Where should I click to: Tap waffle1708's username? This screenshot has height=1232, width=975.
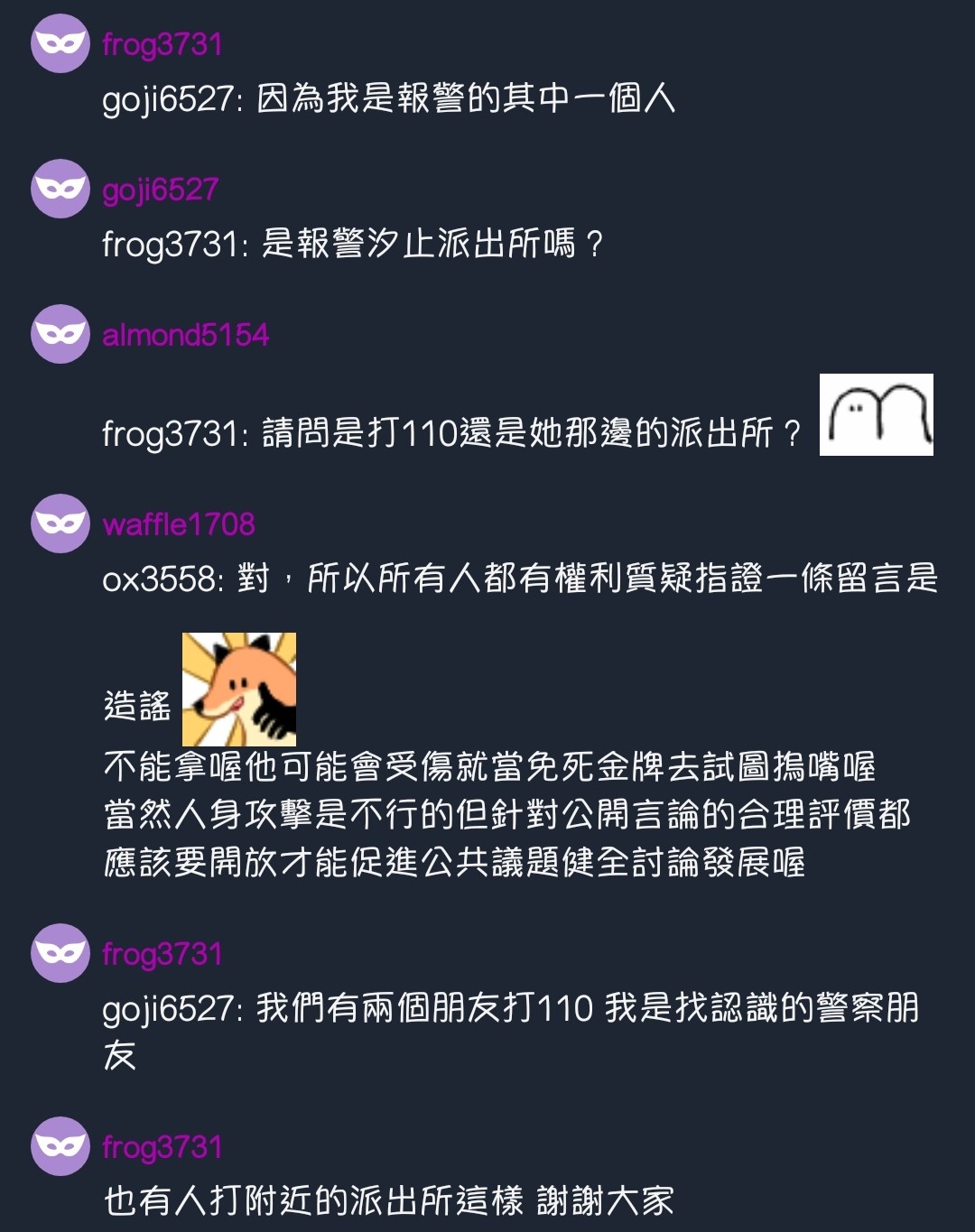coord(179,524)
